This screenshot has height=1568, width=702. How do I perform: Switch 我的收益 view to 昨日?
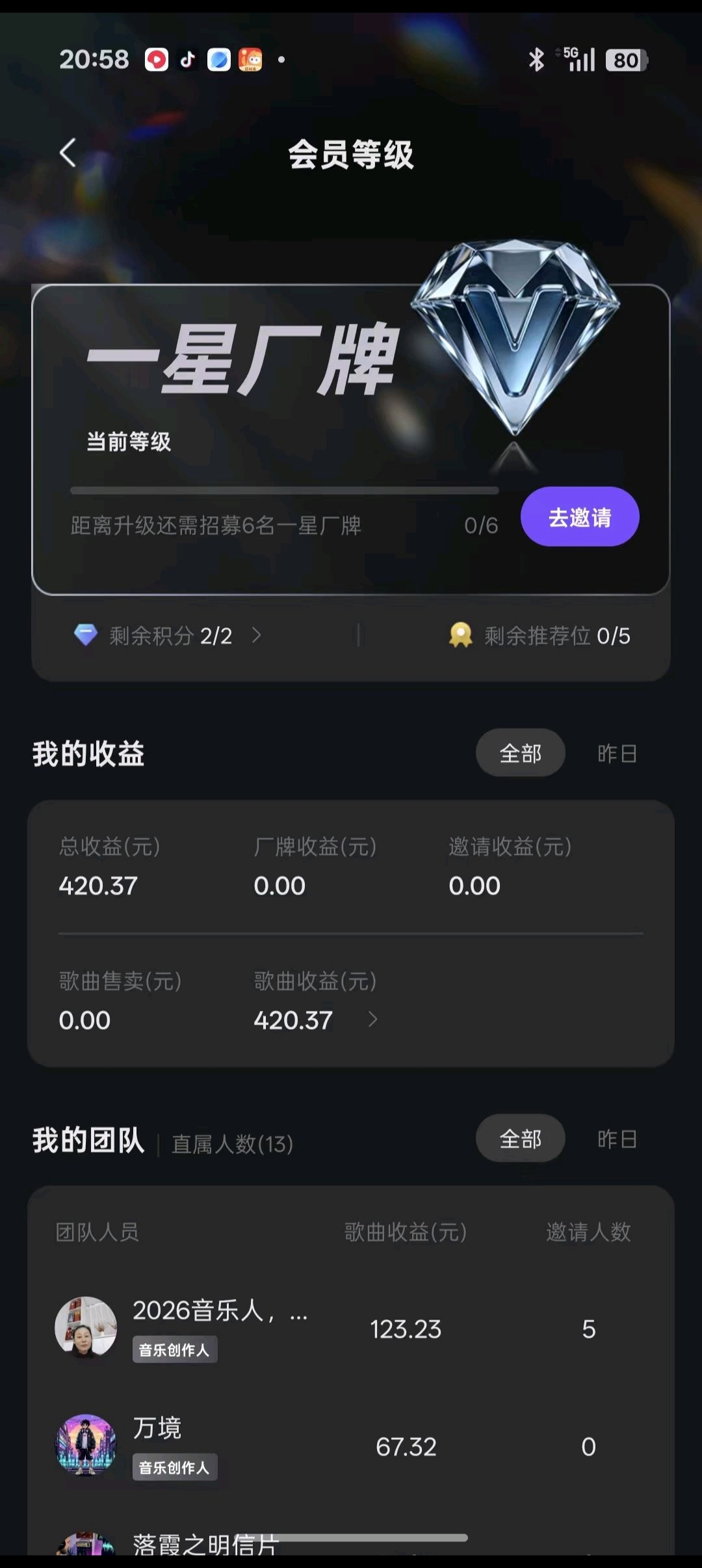tap(616, 753)
